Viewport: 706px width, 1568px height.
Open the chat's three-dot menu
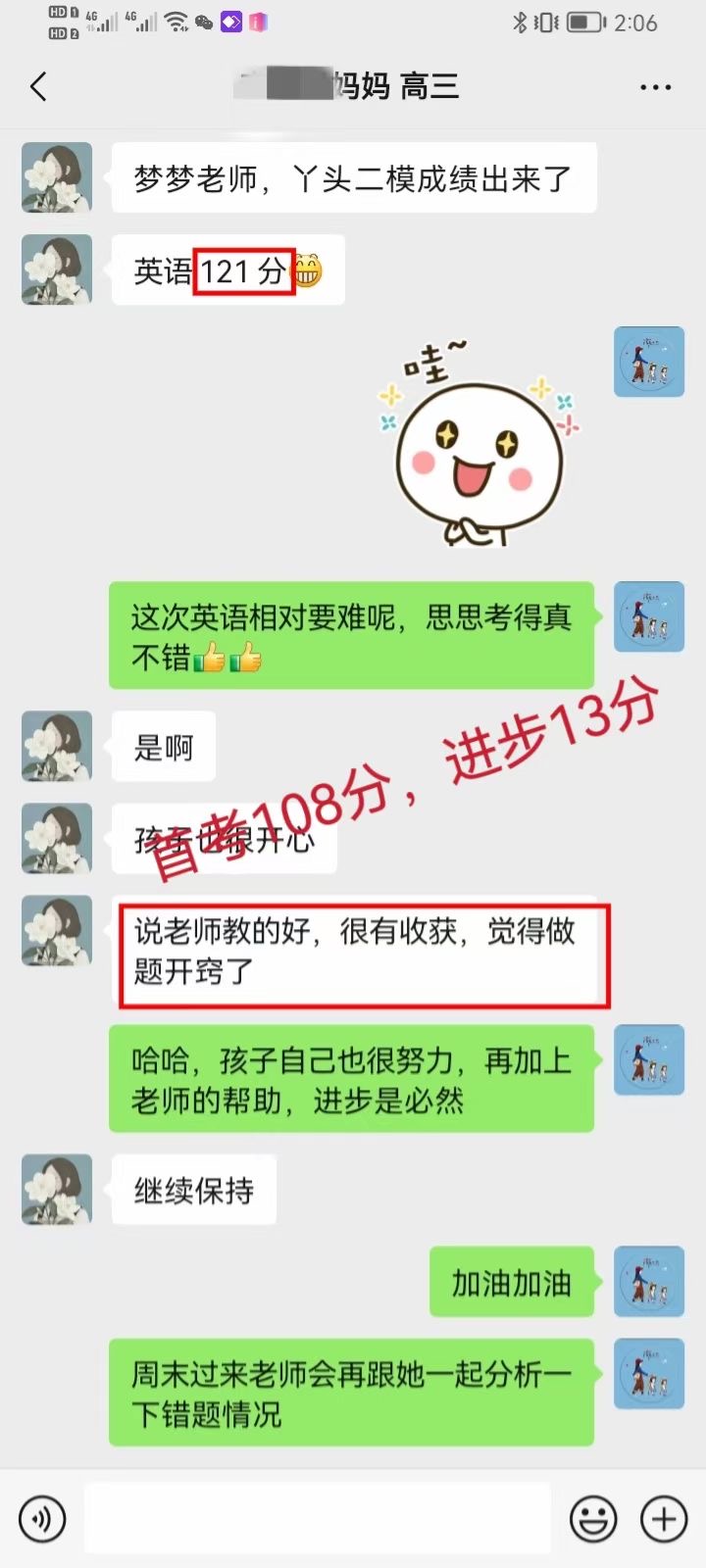tap(655, 87)
